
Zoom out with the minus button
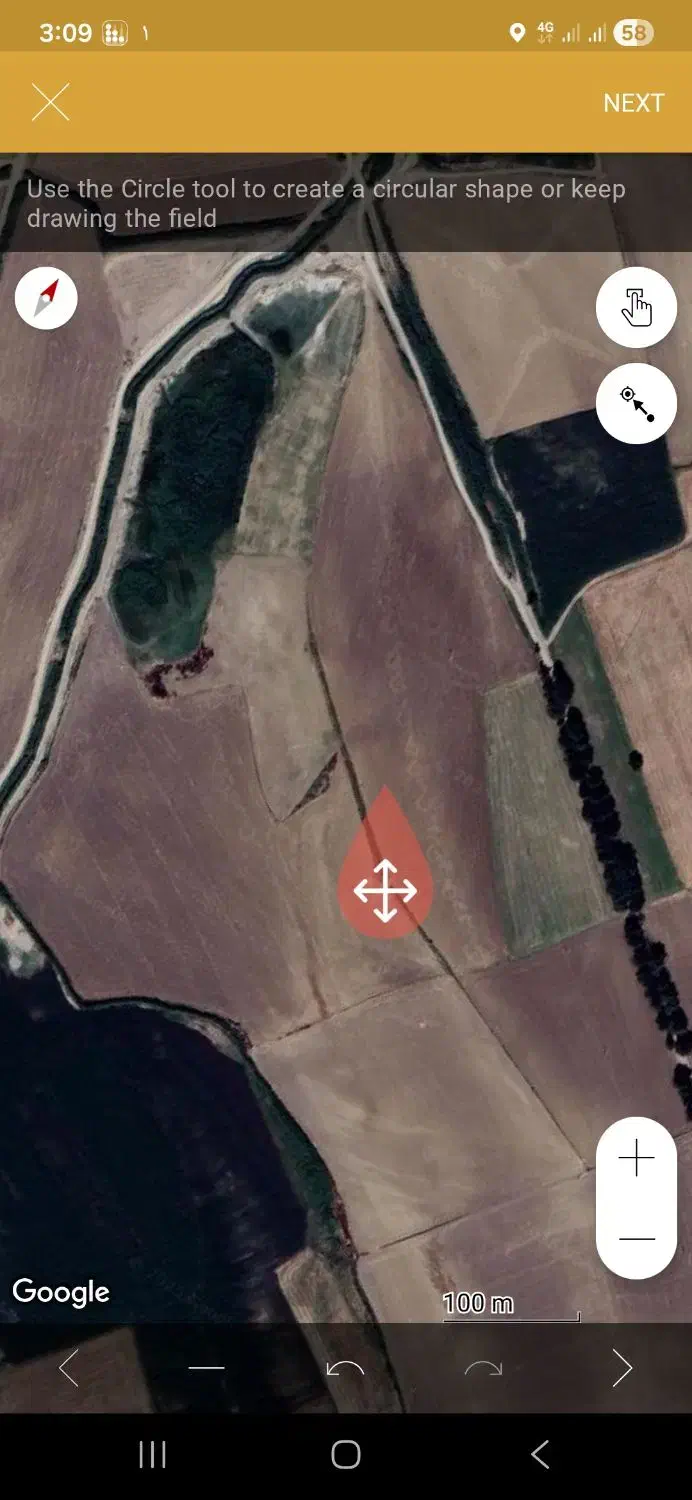pos(636,1239)
